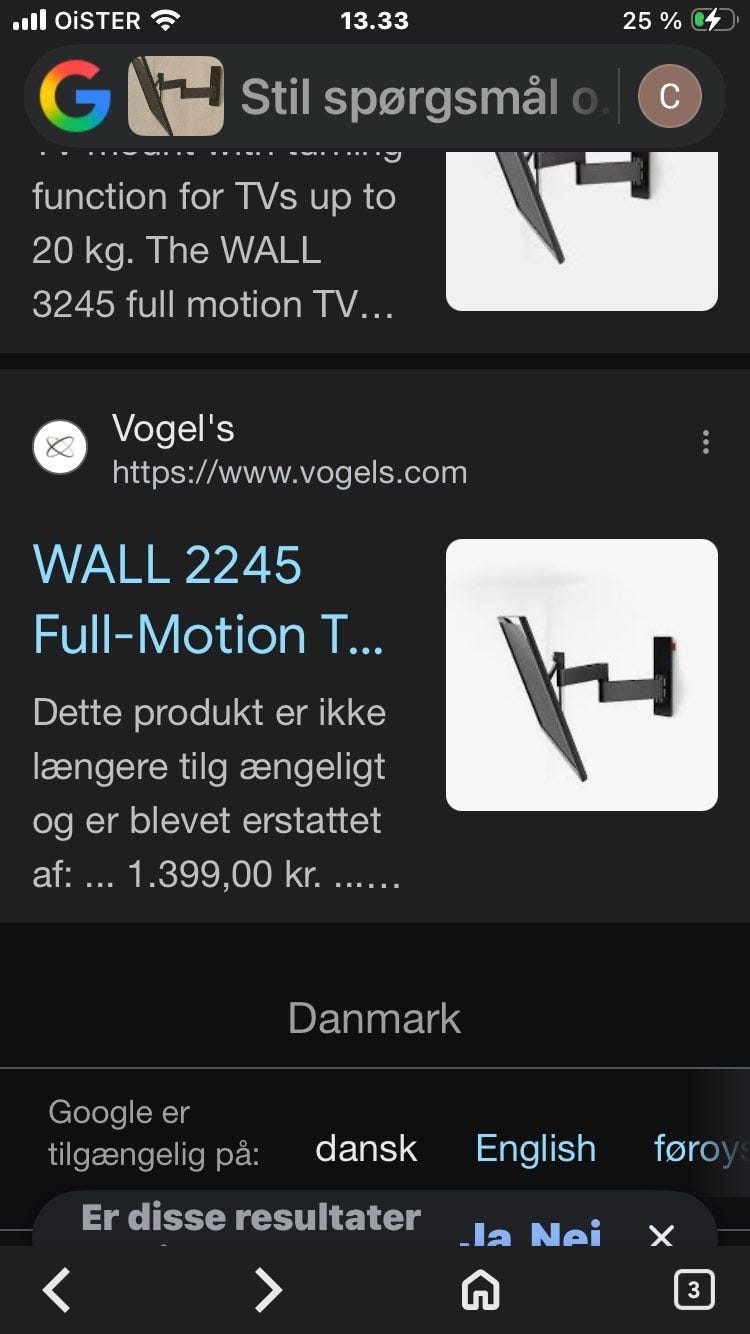Open the WALL 3245 product image result
Screen dimensions: 750x1334
click(581, 230)
